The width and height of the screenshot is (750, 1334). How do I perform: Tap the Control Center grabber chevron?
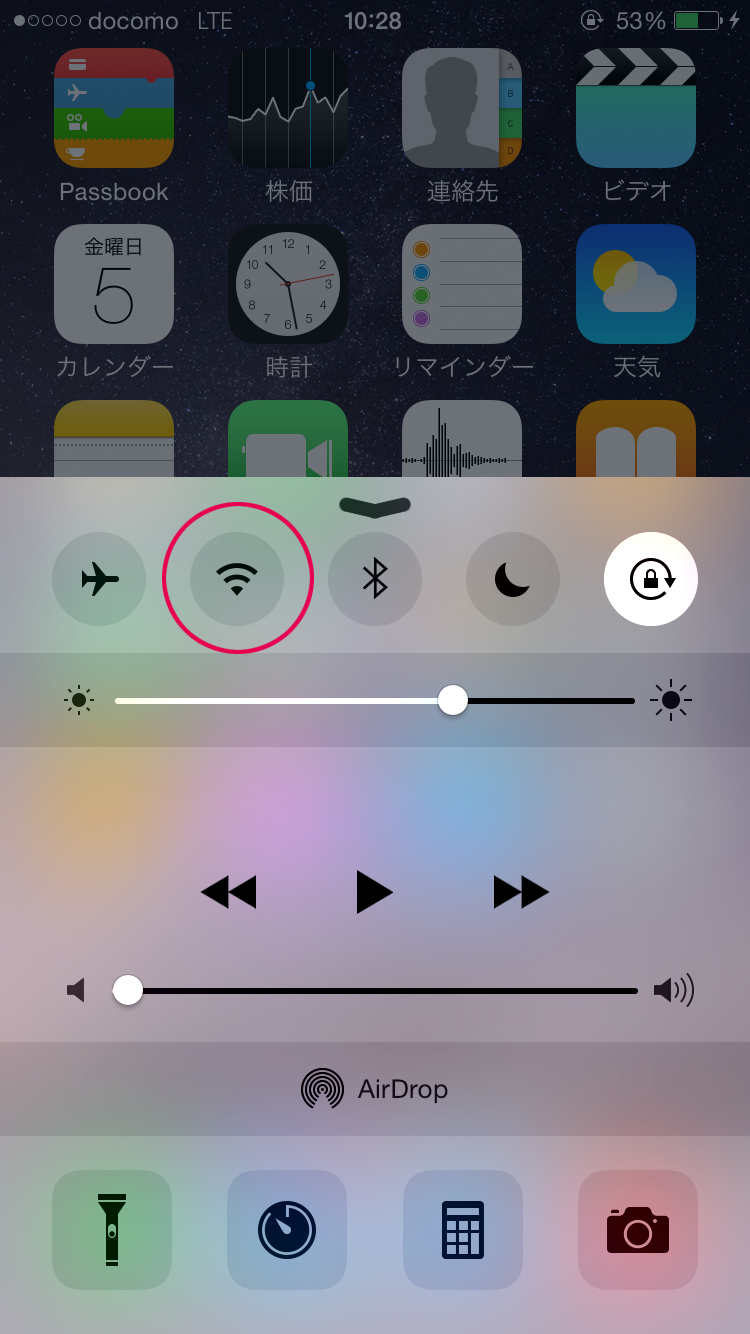tap(375, 507)
